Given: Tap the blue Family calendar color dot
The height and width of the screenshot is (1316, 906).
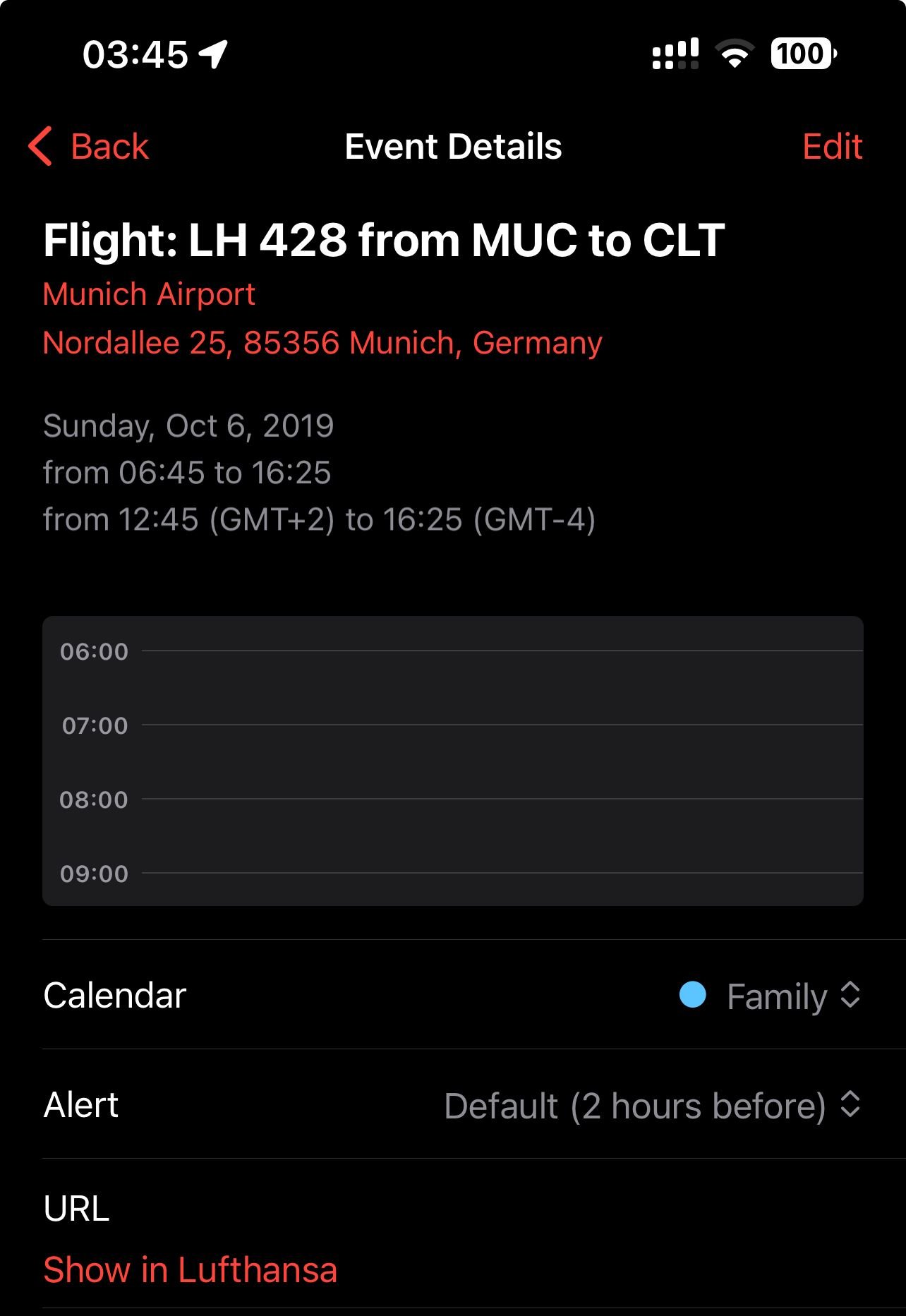Looking at the screenshot, I should point(691,995).
